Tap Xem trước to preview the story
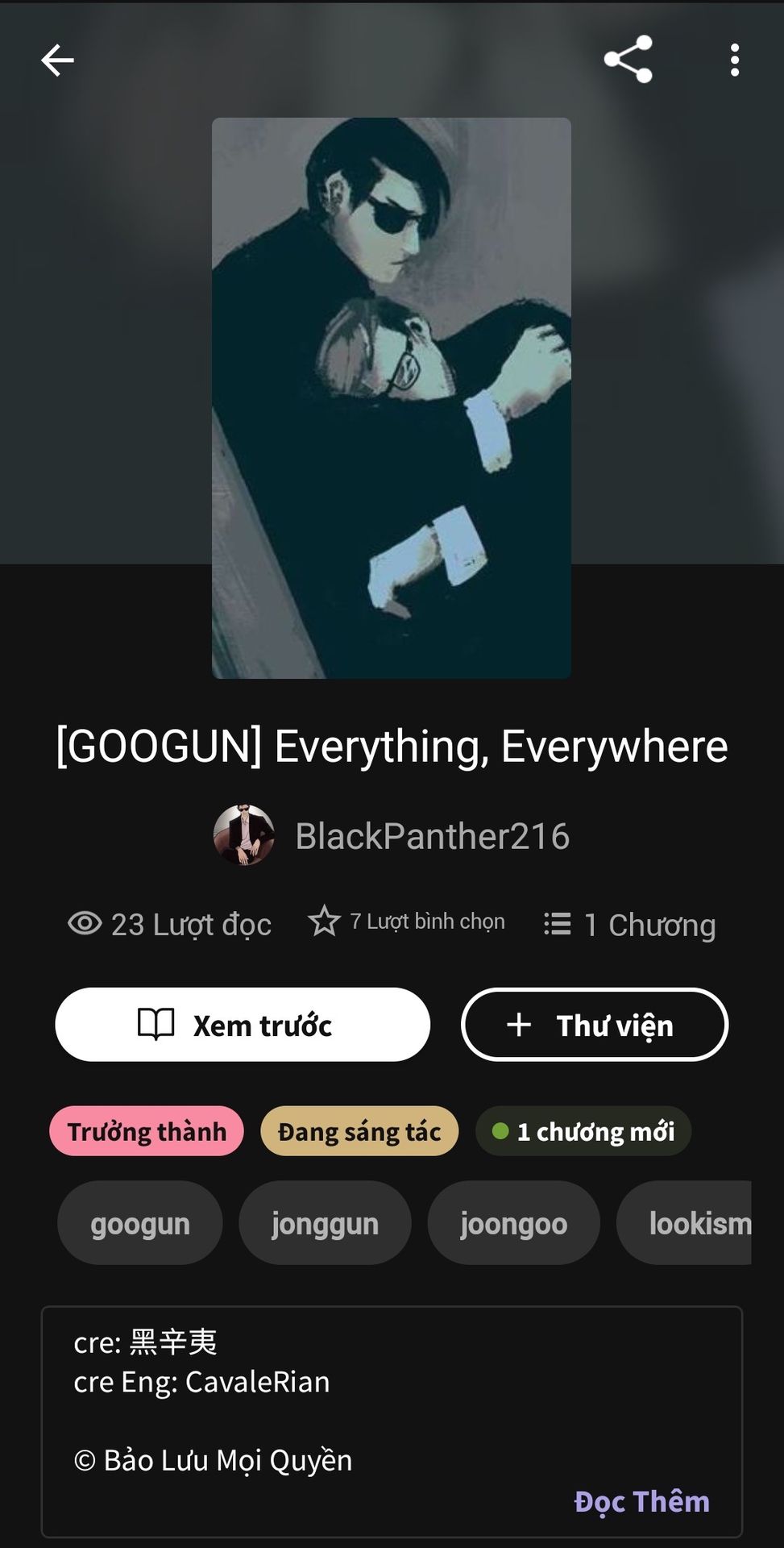 tap(243, 1025)
